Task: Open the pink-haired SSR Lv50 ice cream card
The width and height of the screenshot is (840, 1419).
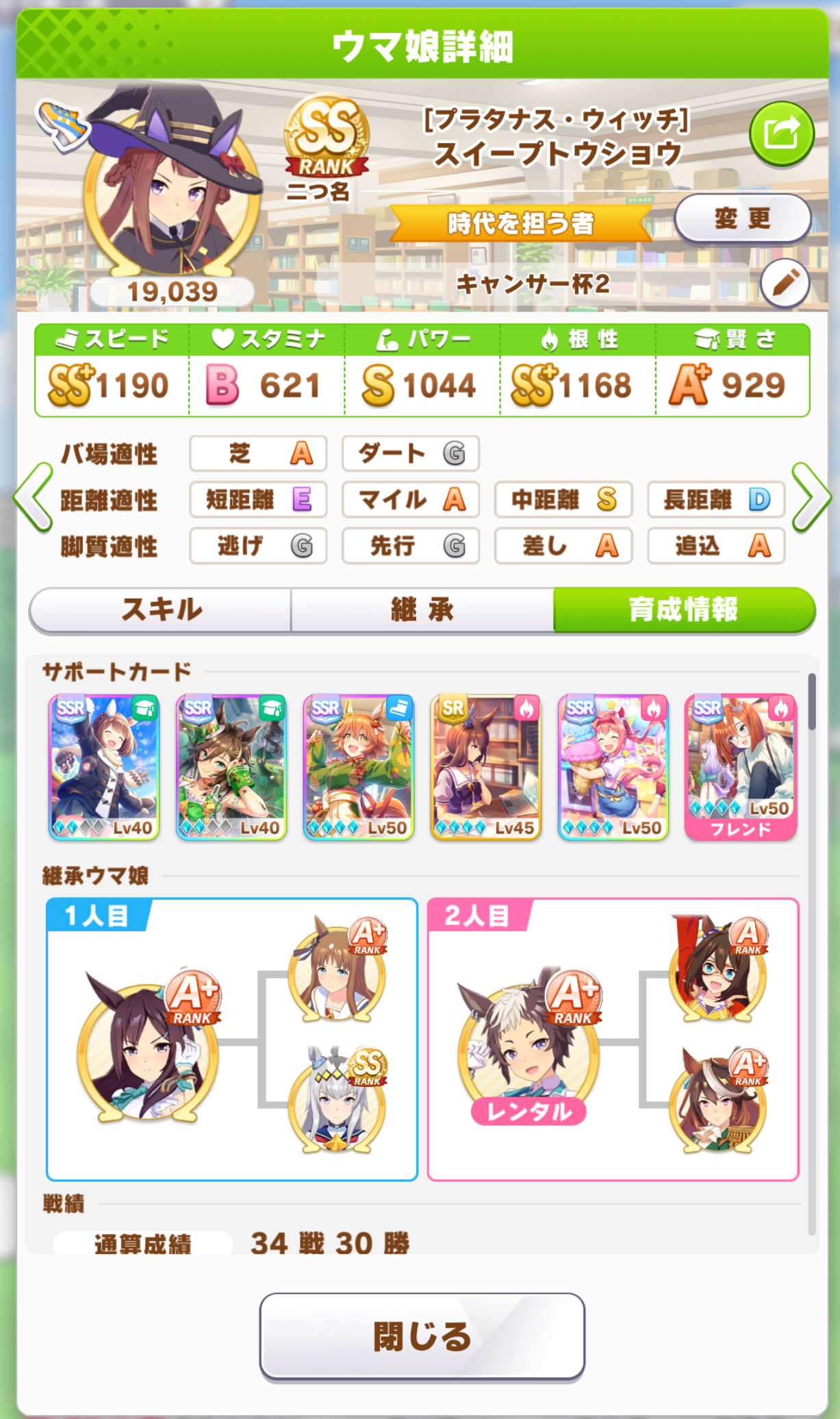Action: click(613, 767)
